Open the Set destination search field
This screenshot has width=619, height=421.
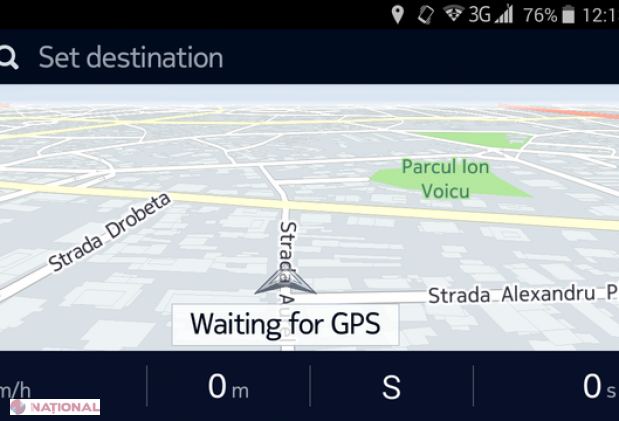[131, 58]
